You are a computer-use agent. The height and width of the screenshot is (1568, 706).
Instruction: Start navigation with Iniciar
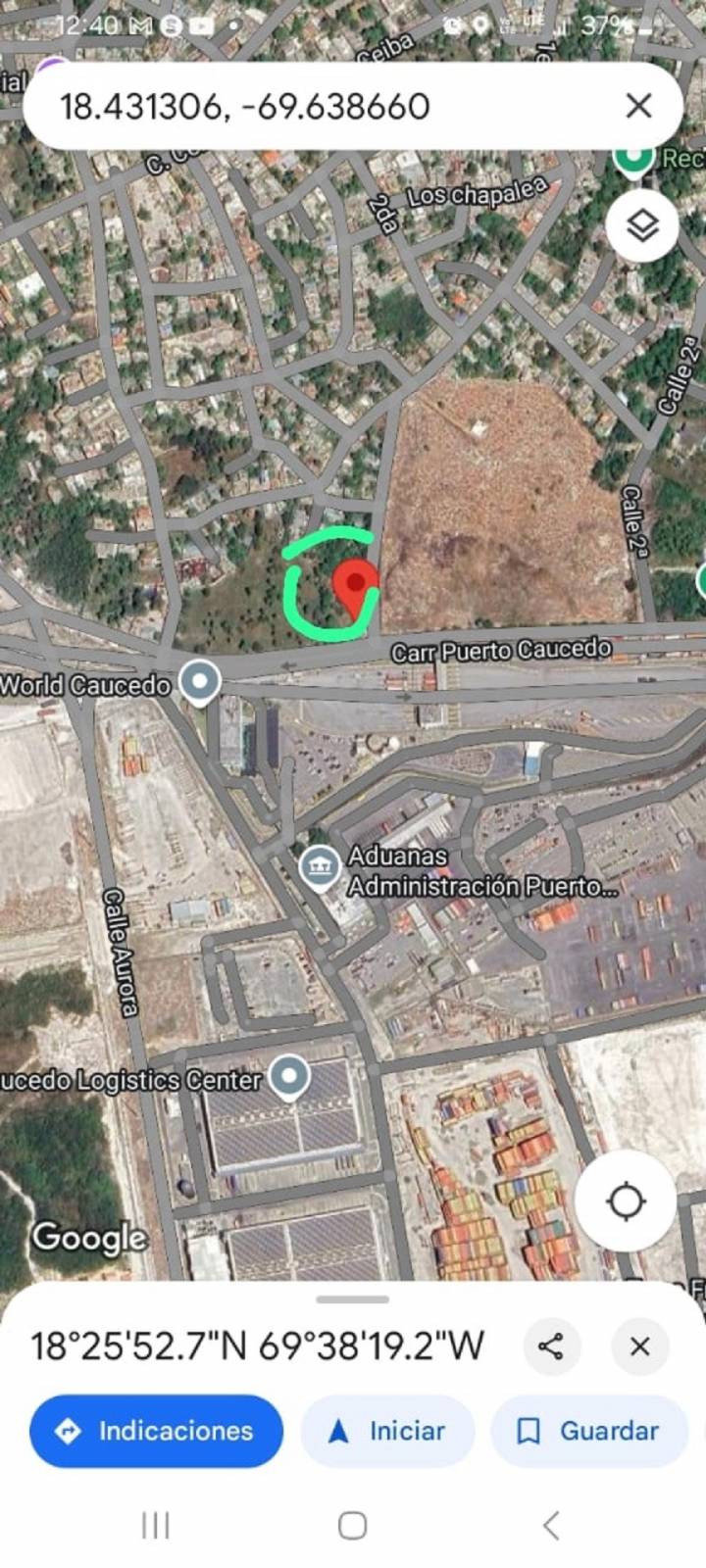388,1431
